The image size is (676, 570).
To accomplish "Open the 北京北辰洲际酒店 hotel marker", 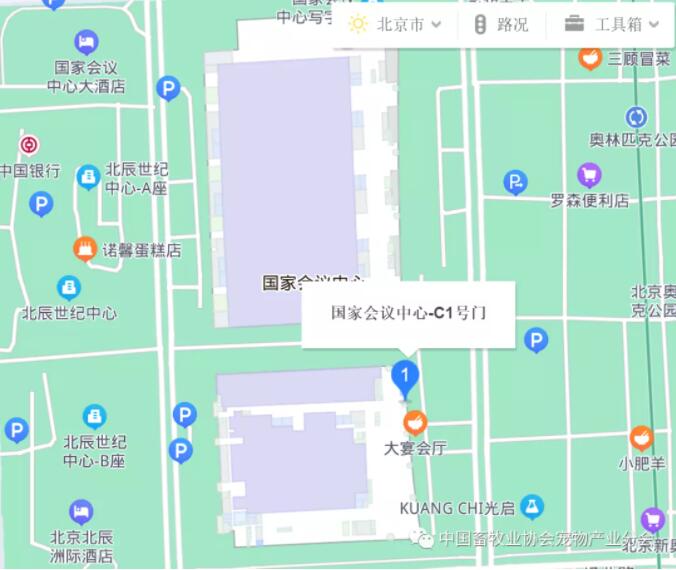I will [x=82, y=513].
